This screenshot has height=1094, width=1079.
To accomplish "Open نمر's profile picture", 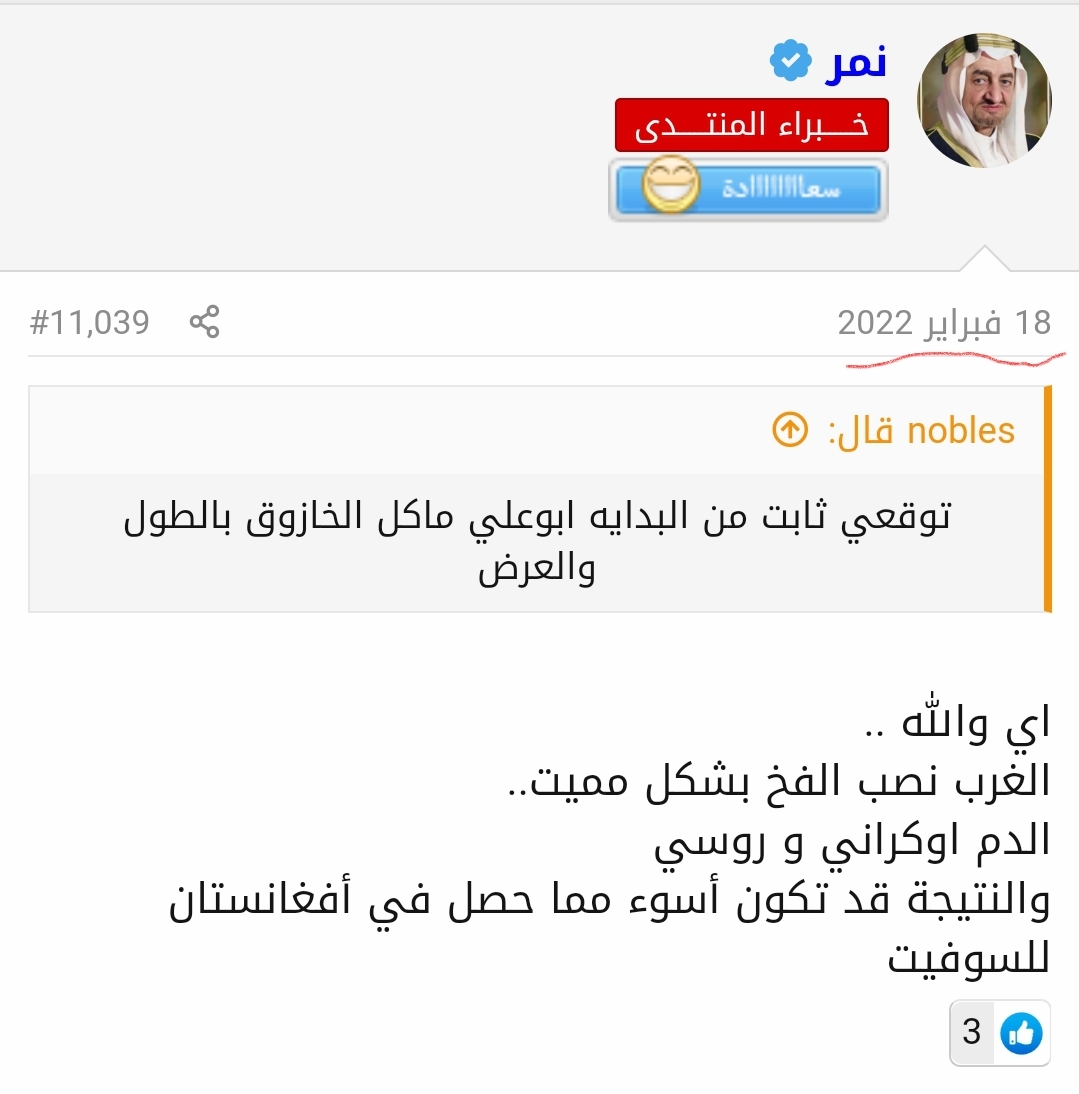I will [984, 99].
